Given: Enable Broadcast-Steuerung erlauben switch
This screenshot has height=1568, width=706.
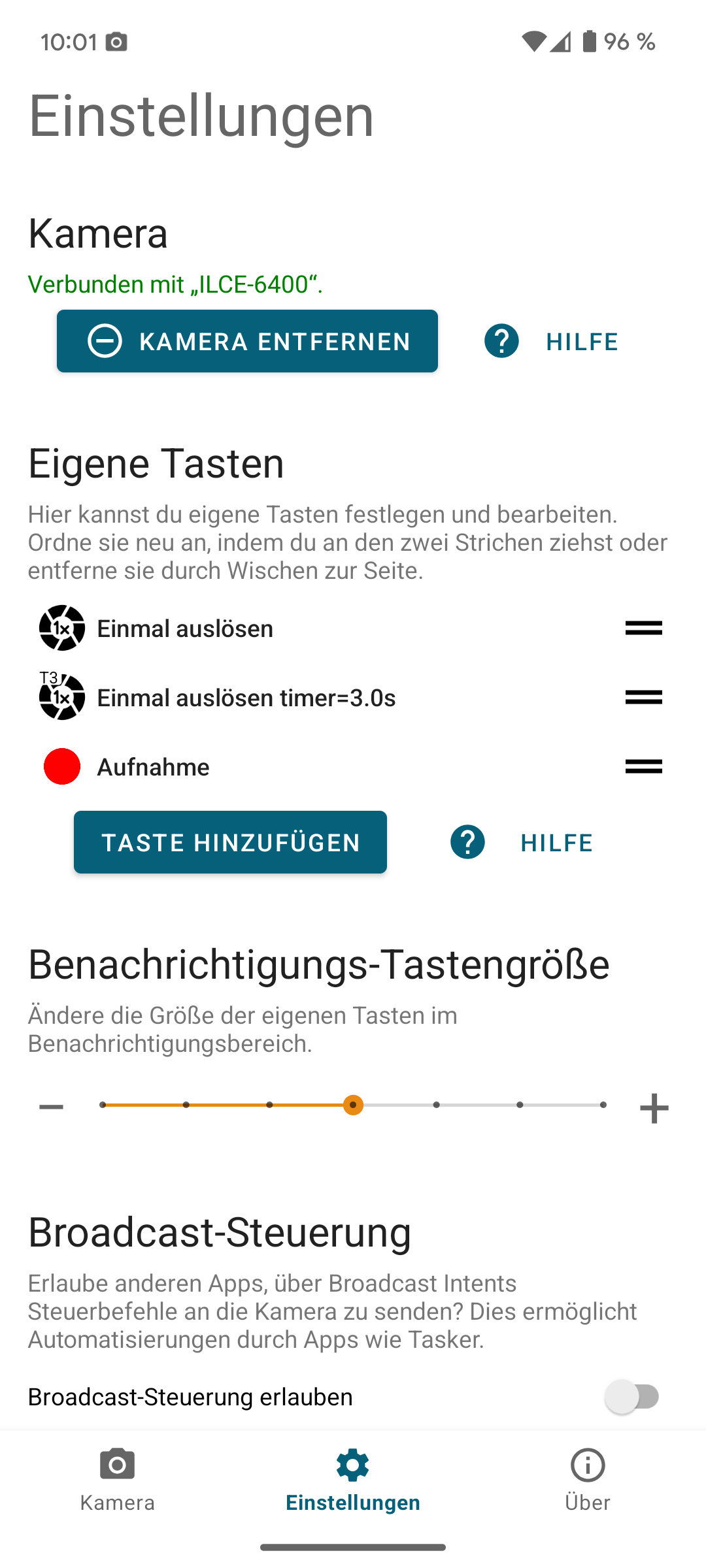Looking at the screenshot, I should [632, 1397].
